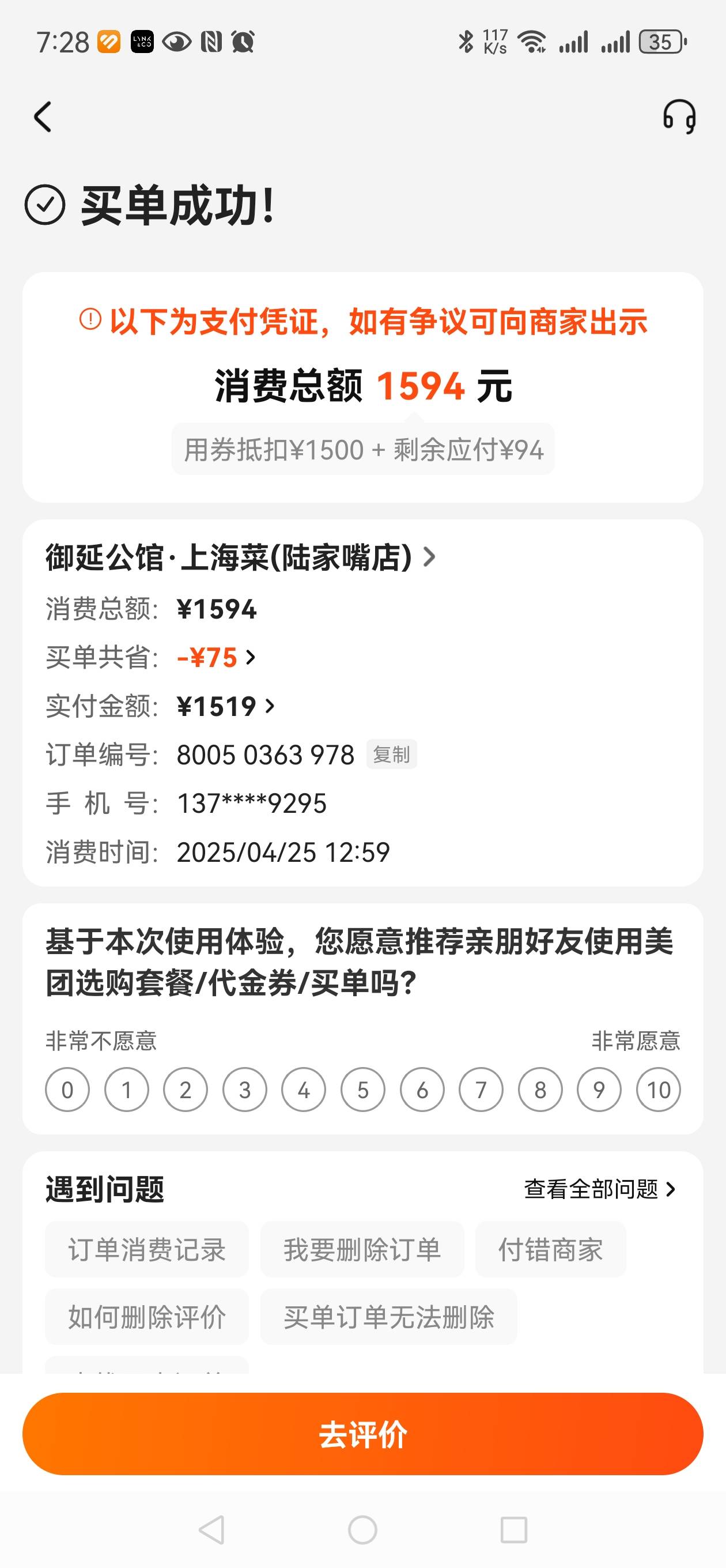This screenshot has height=1568, width=726.
Task: View breakdown of 实付金额 ¥1519
Action: [226, 706]
